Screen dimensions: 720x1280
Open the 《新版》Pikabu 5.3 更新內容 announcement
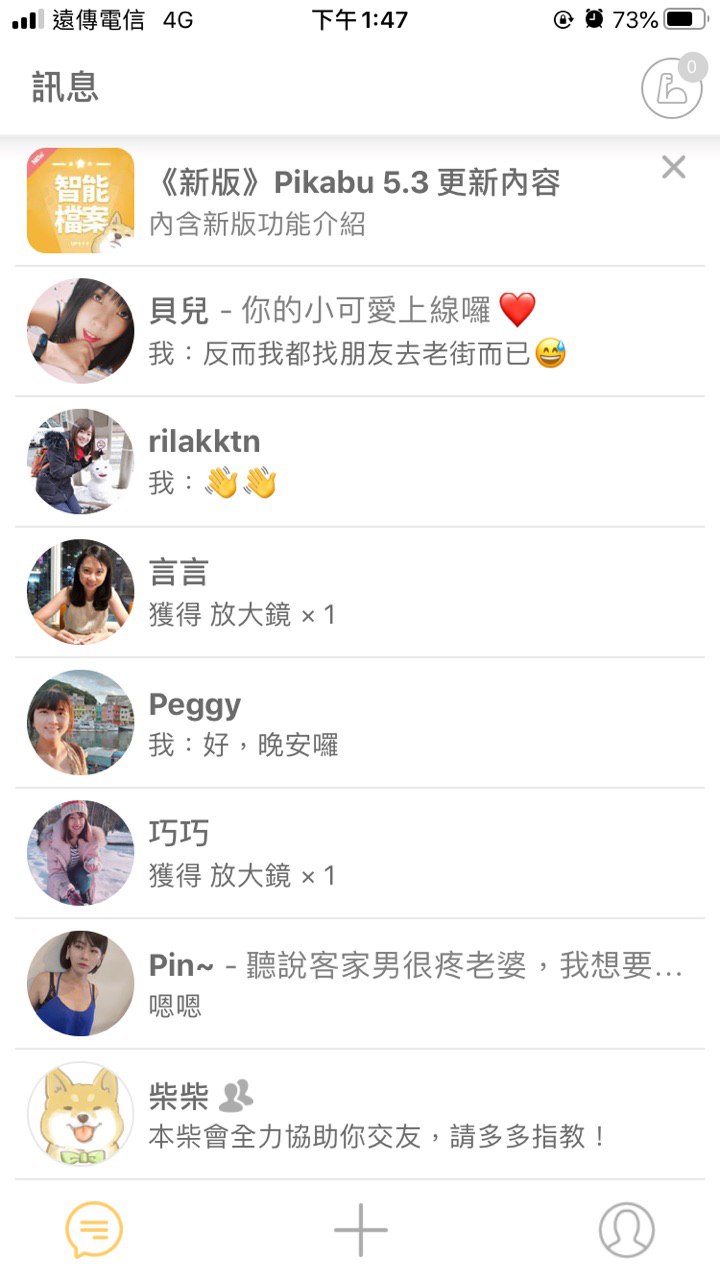tap(354, 200)
